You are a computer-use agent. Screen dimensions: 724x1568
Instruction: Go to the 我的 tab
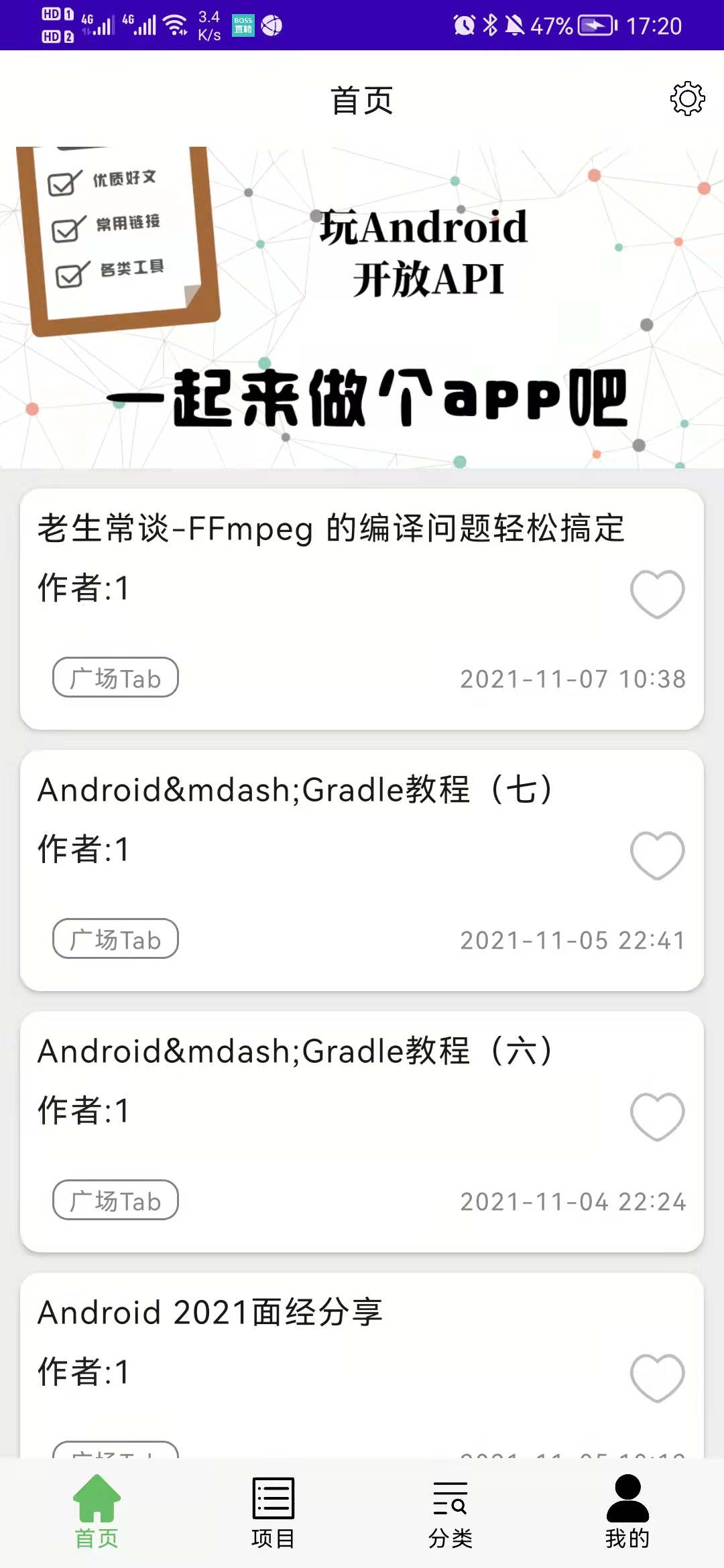627,1512
